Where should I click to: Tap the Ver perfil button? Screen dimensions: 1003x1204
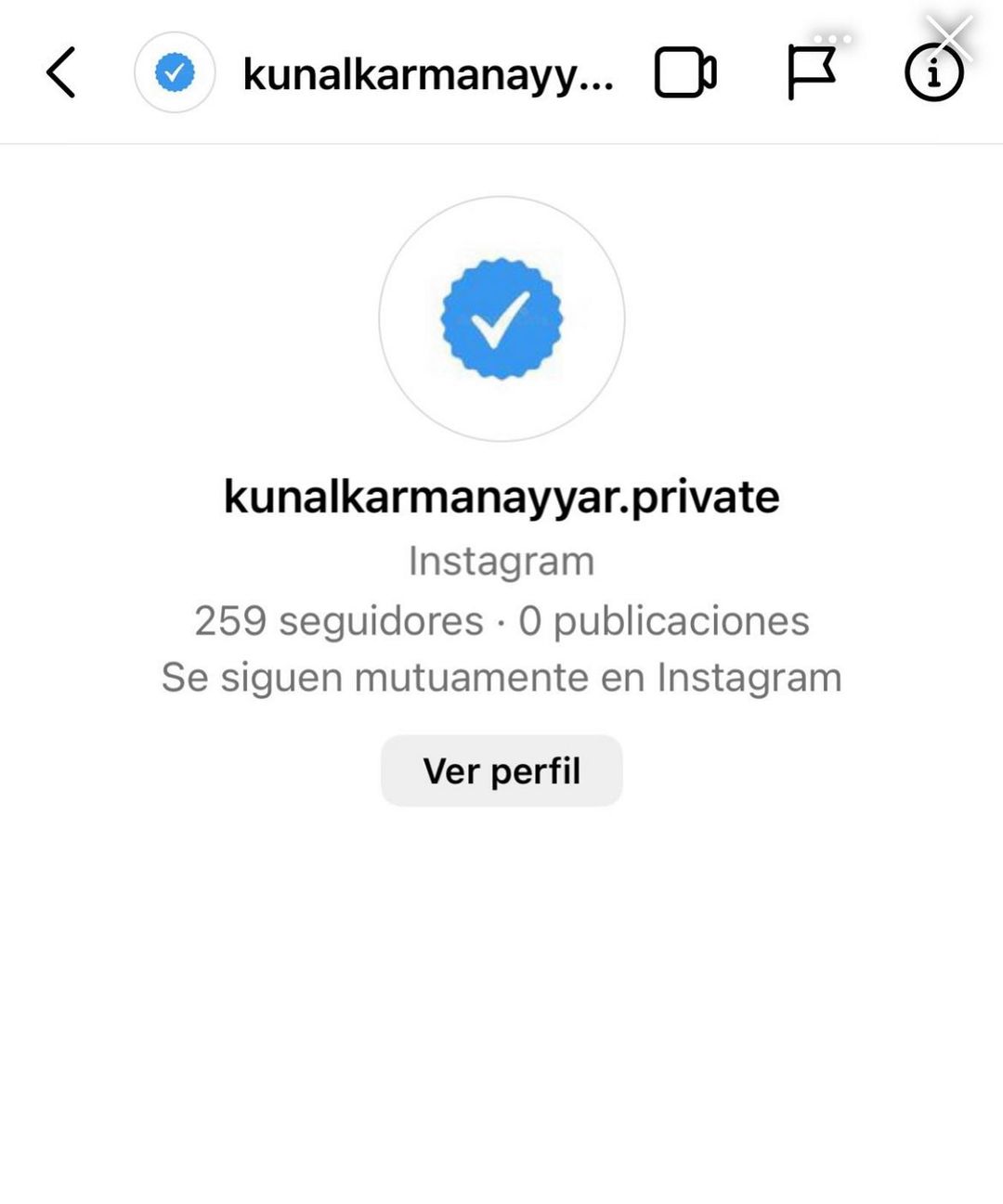point(501,770)
